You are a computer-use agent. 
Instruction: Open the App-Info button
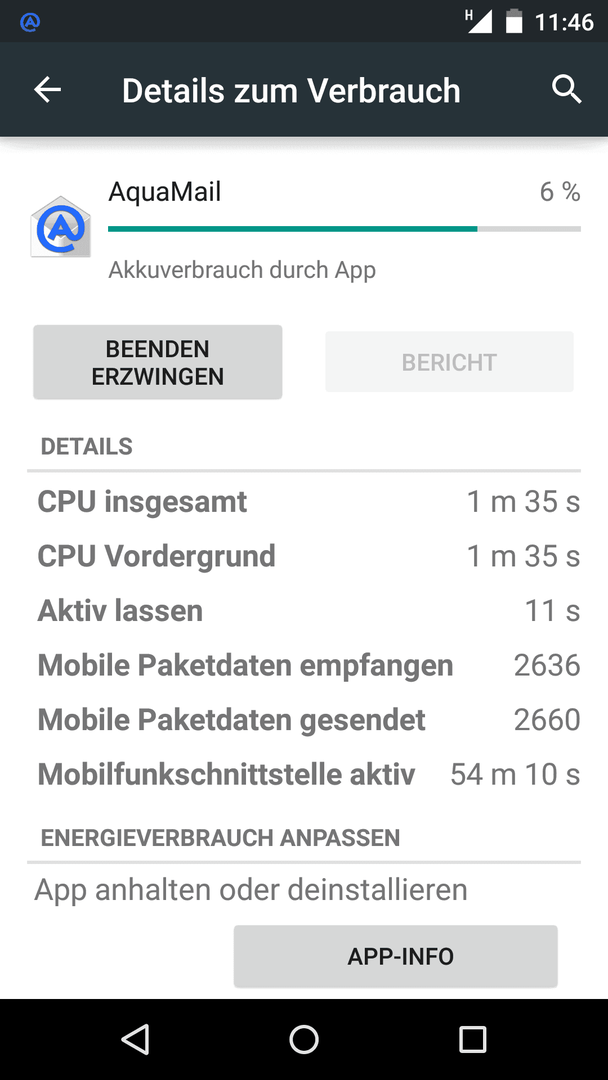pos(395,957)
